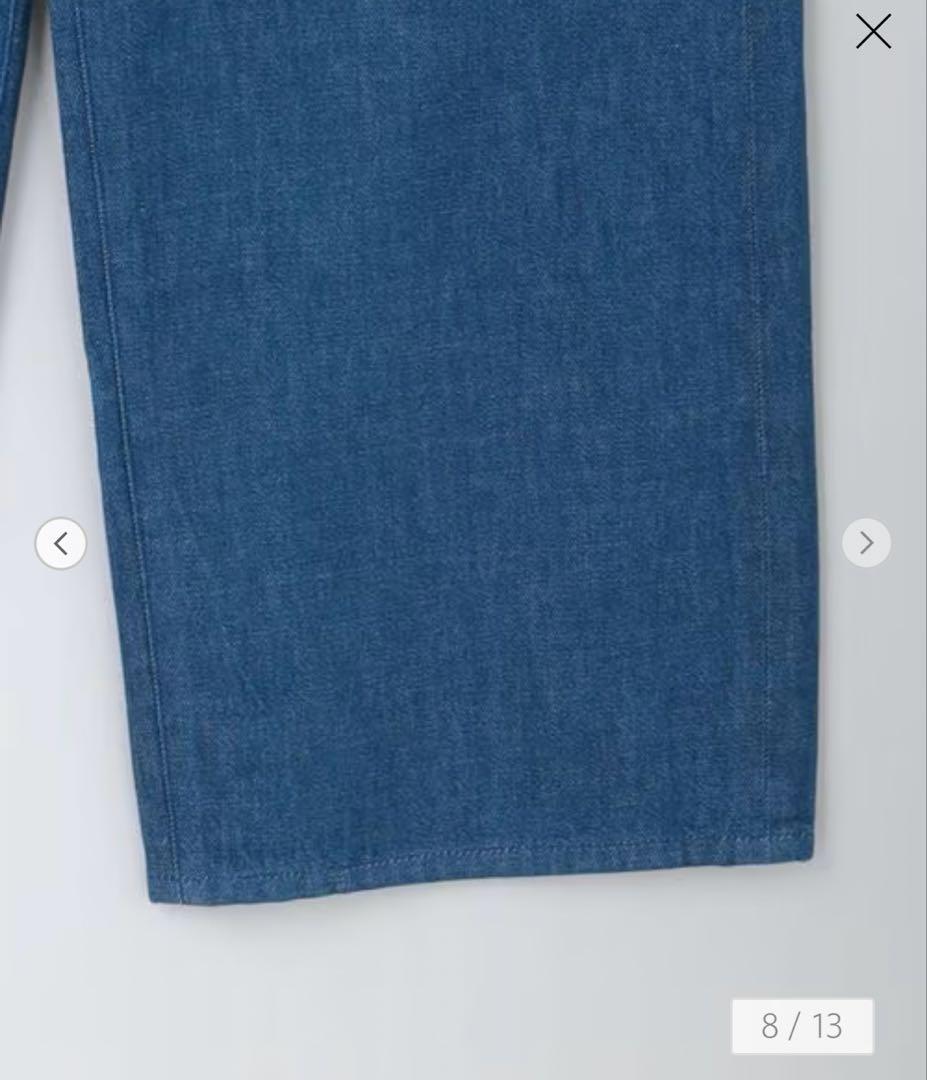Go to the next product photo
The width and height of the screenshot is (927, 1080).
(x=865, y=543)
